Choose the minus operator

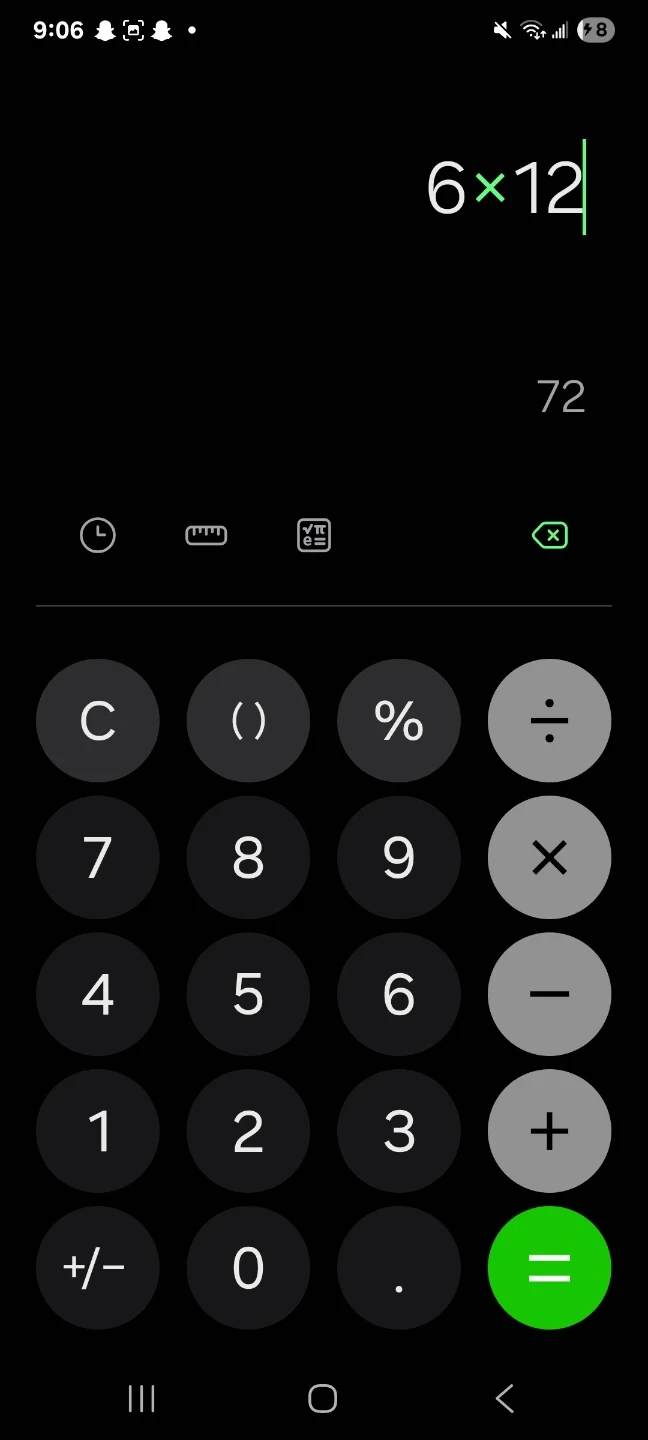click(x=549, y=994)
